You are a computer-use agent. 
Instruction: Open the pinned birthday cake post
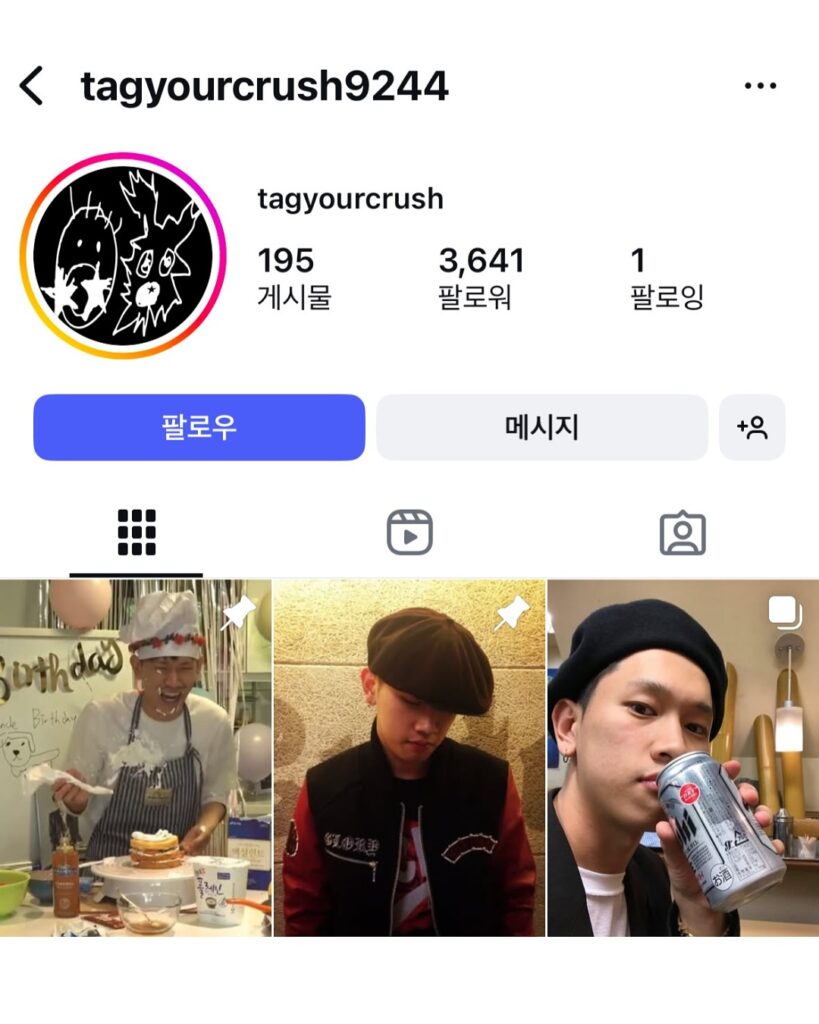(x=136, y=757)
